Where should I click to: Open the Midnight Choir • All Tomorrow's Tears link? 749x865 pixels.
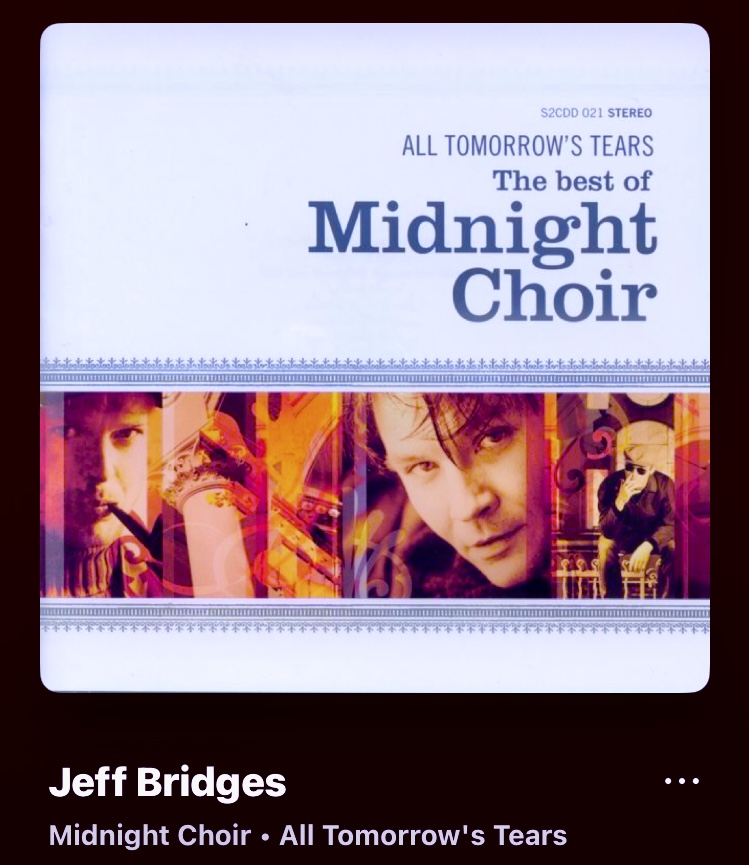pyautogui.click(x=308, y=835)
